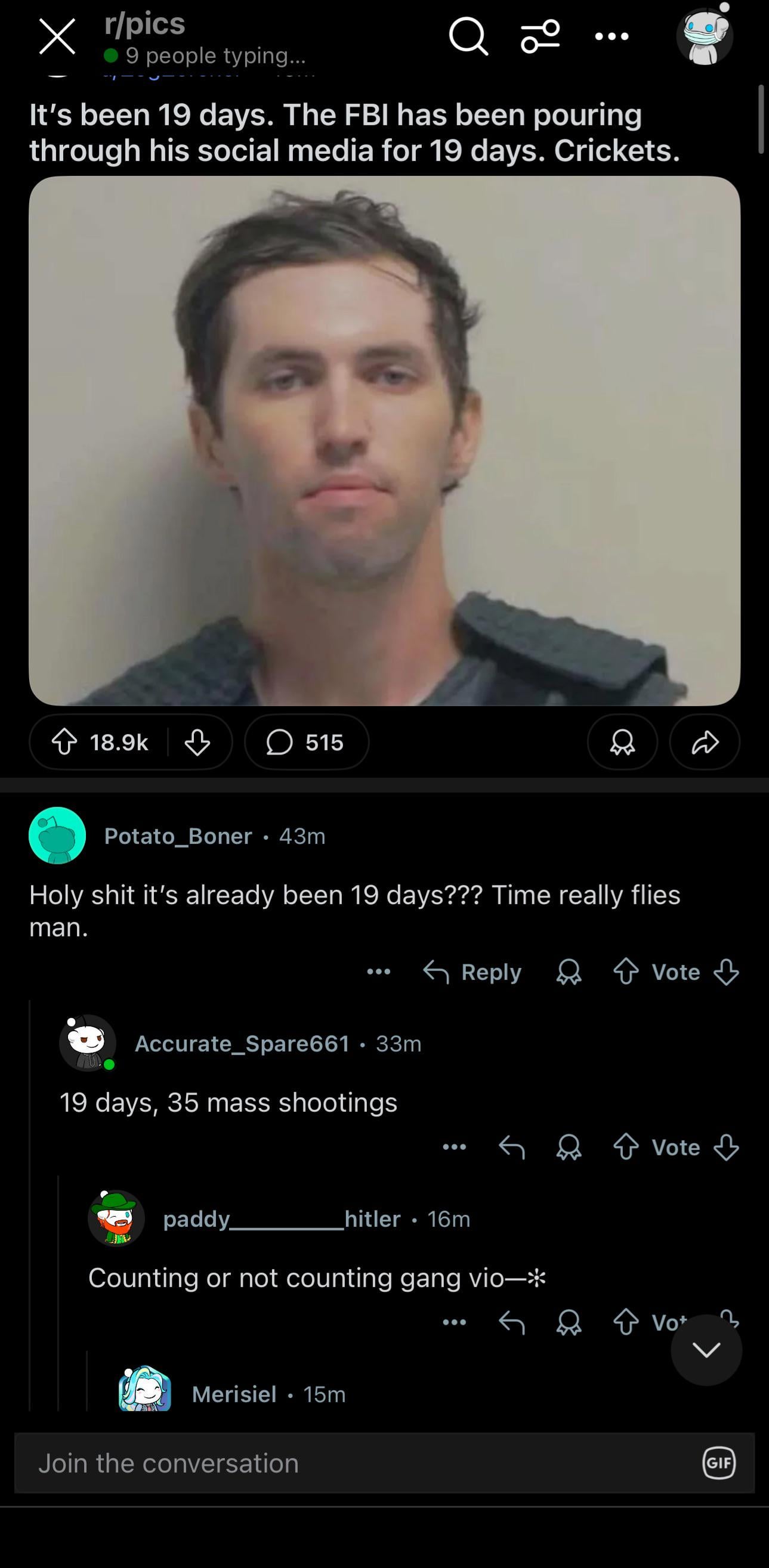Share this post
The height and width of the screenshot is (1568, 769).
pos(705,742)
